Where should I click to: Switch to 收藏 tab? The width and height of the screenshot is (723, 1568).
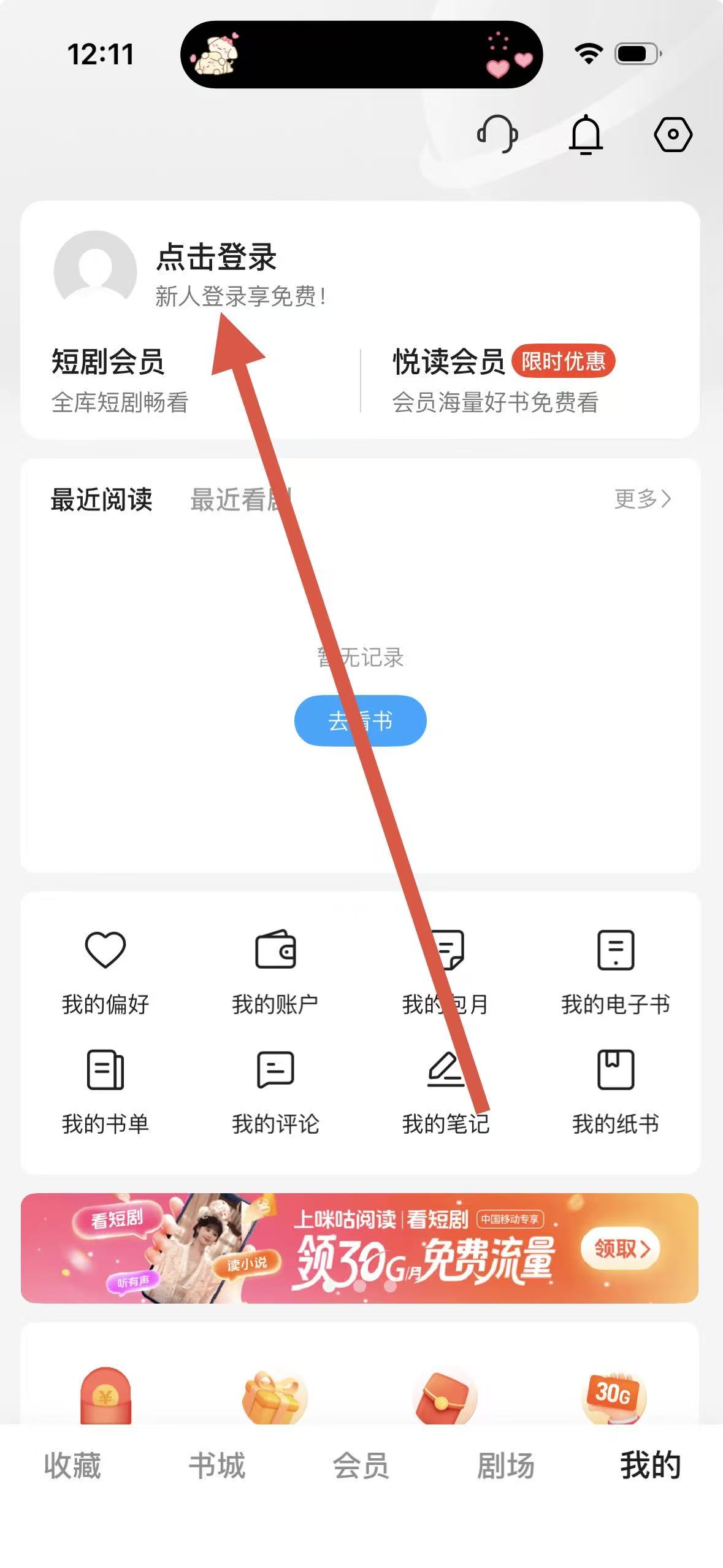tap(72, 1465)
